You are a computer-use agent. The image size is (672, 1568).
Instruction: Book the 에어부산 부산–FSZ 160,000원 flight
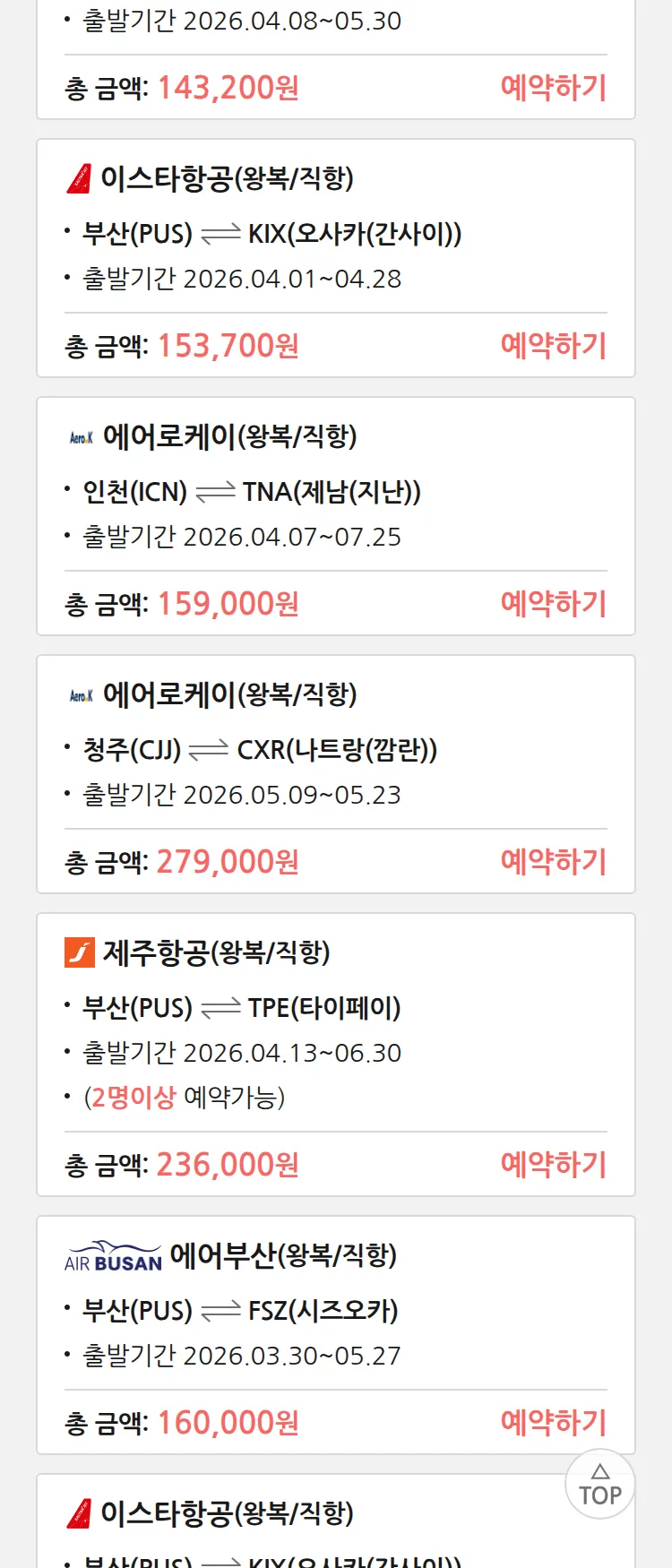pyautogui.click(x=553, y=1423)
